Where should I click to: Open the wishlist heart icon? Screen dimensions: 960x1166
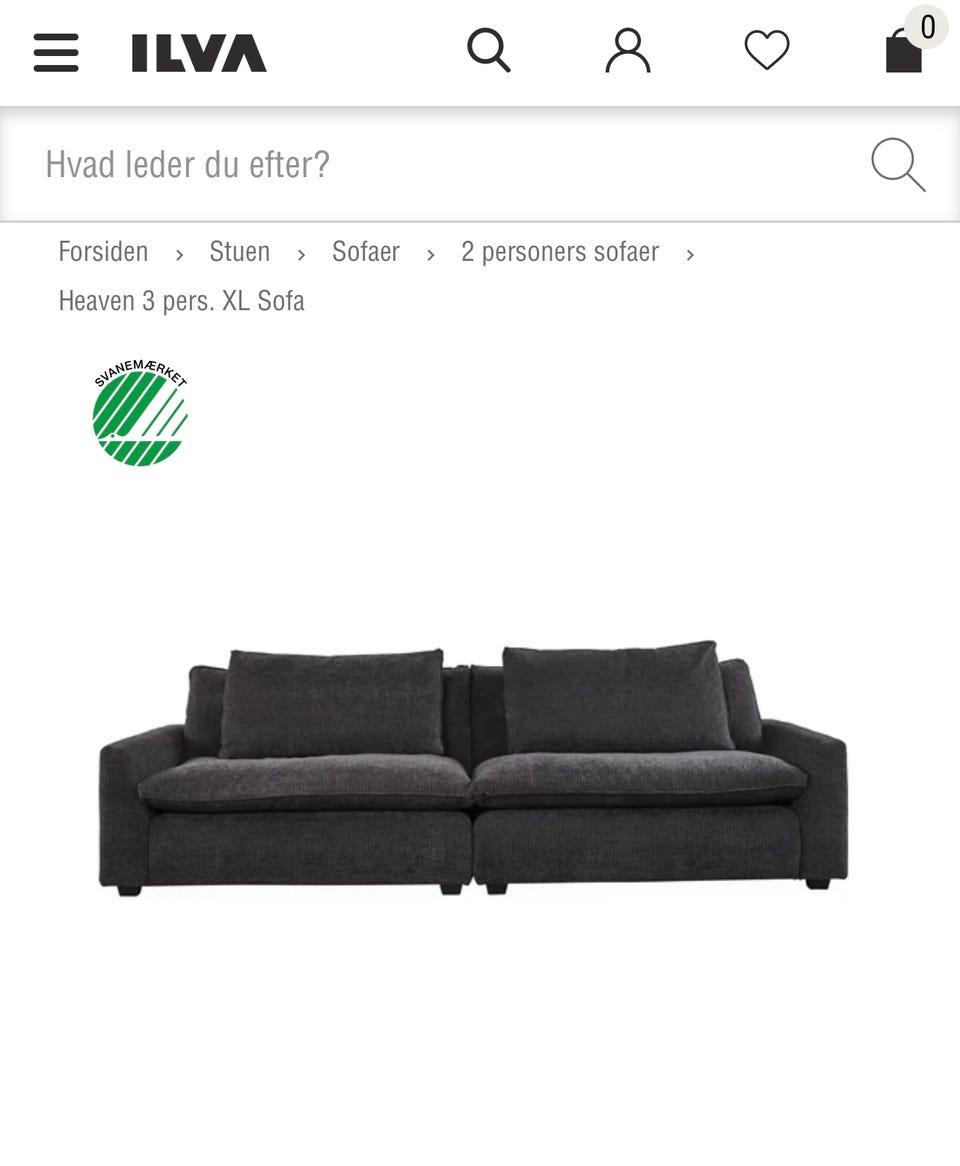pos(766,50)
